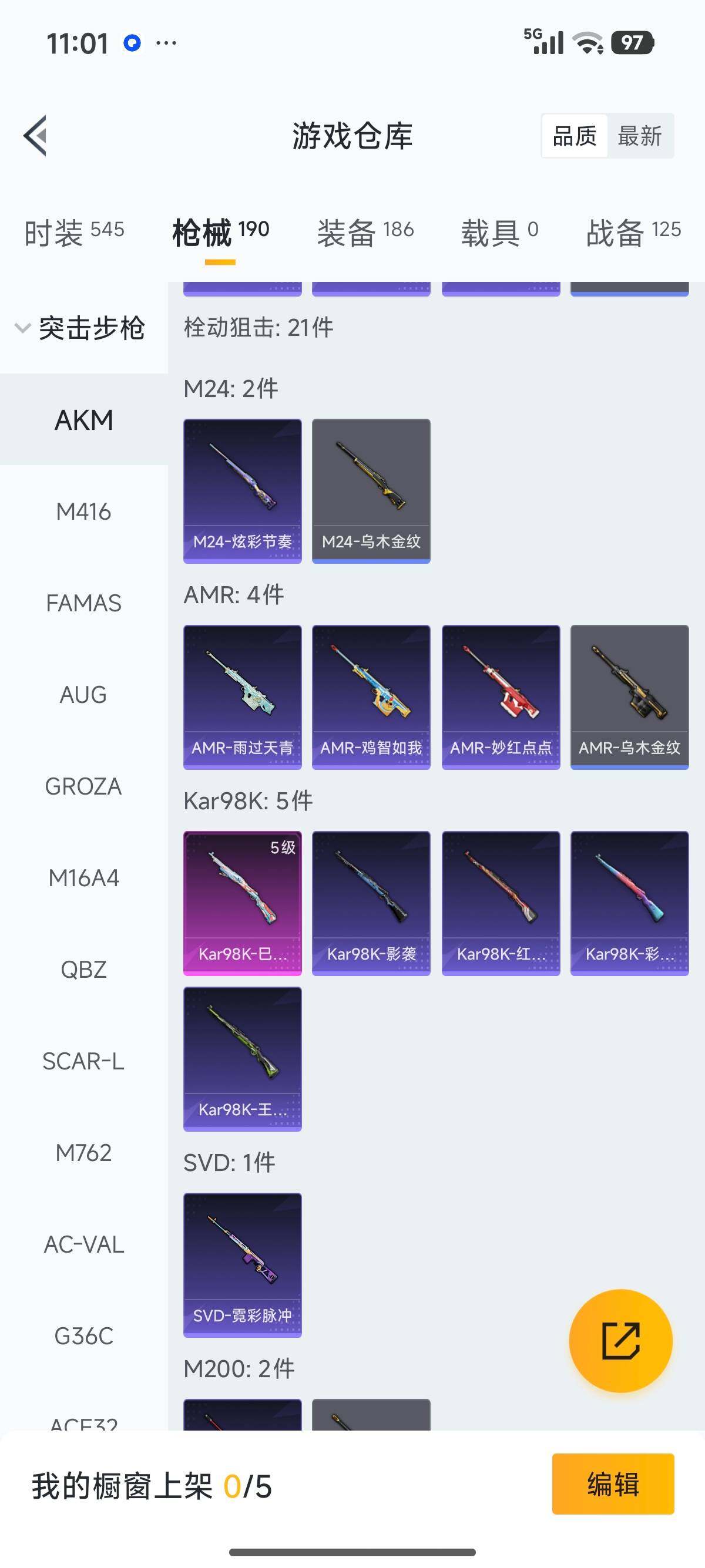This screenshot has height=1568, width=705.
Task: Sort the warehouse by 最新
Action: (x=639, y=136)
